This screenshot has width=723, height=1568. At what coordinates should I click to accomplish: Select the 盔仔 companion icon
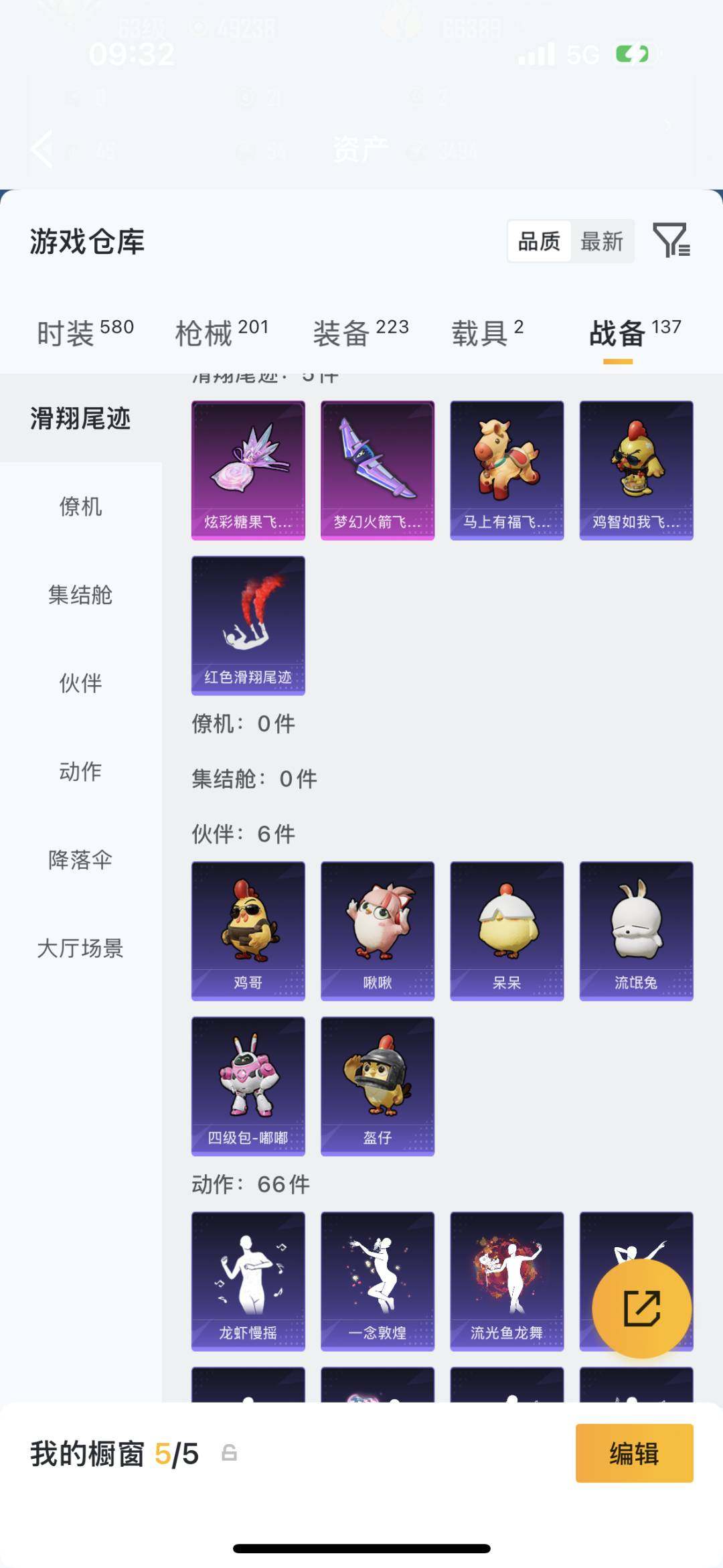[x=377, y=1085]
